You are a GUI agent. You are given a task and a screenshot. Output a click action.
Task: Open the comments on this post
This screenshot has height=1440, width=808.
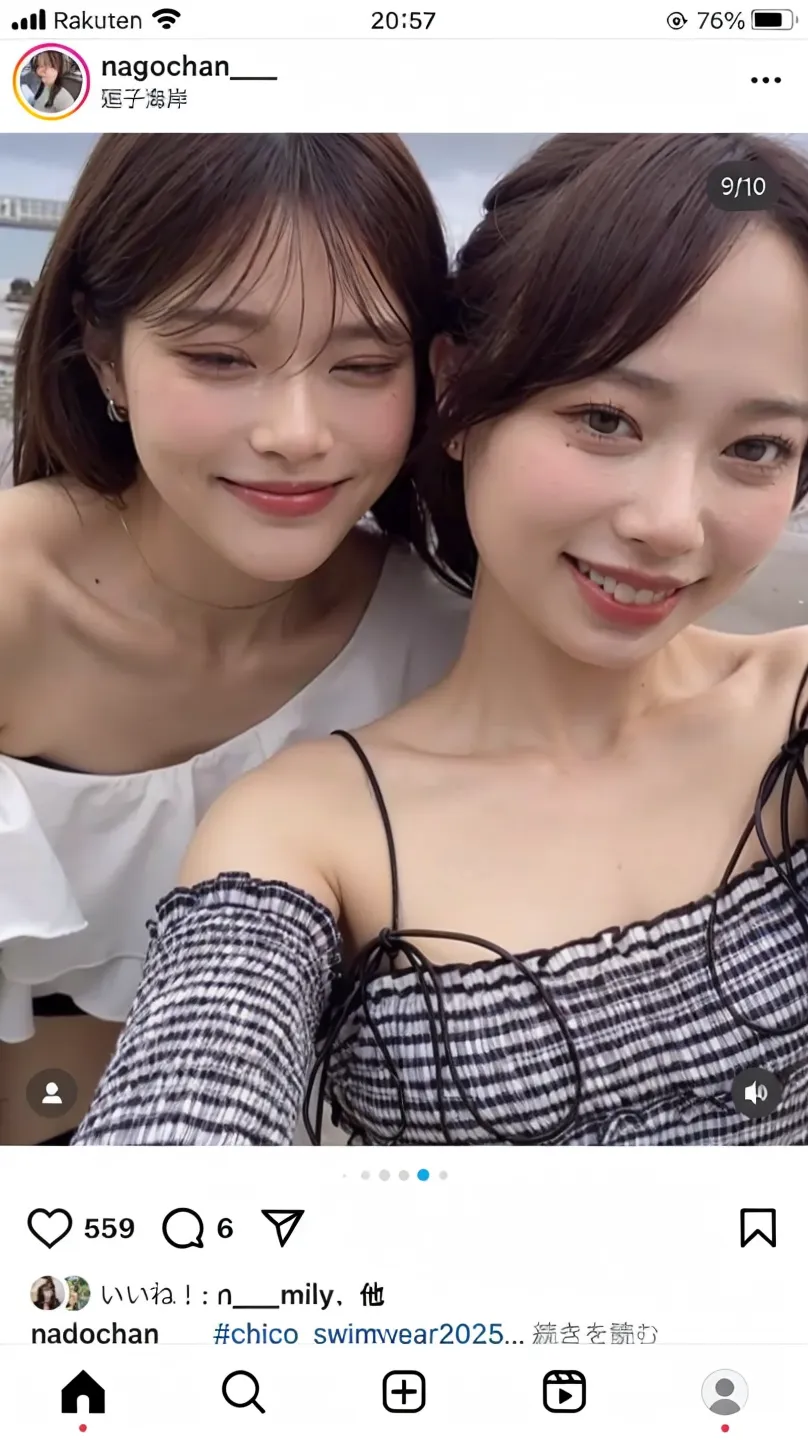point(183,1228)
